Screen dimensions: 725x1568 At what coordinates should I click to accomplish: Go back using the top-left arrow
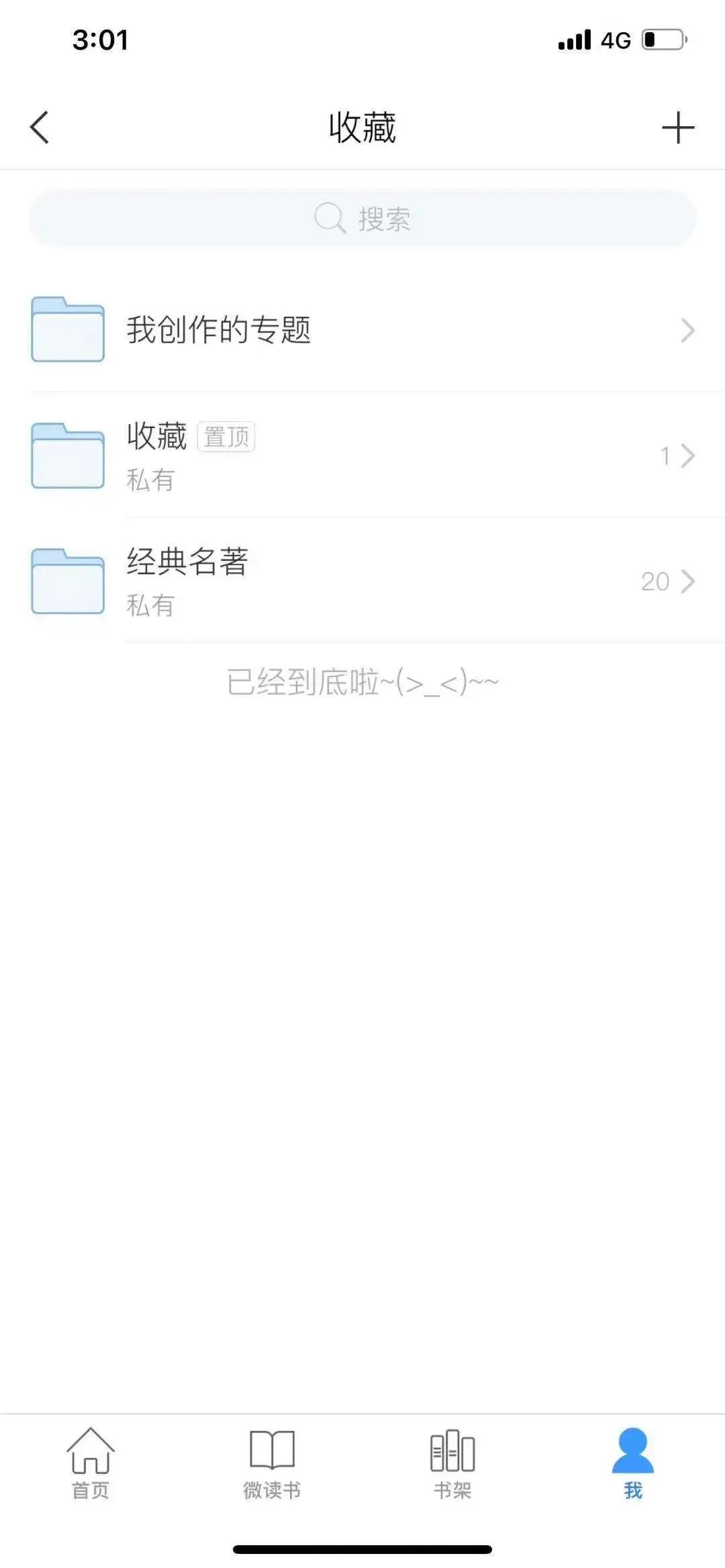[x=40, y=127]
